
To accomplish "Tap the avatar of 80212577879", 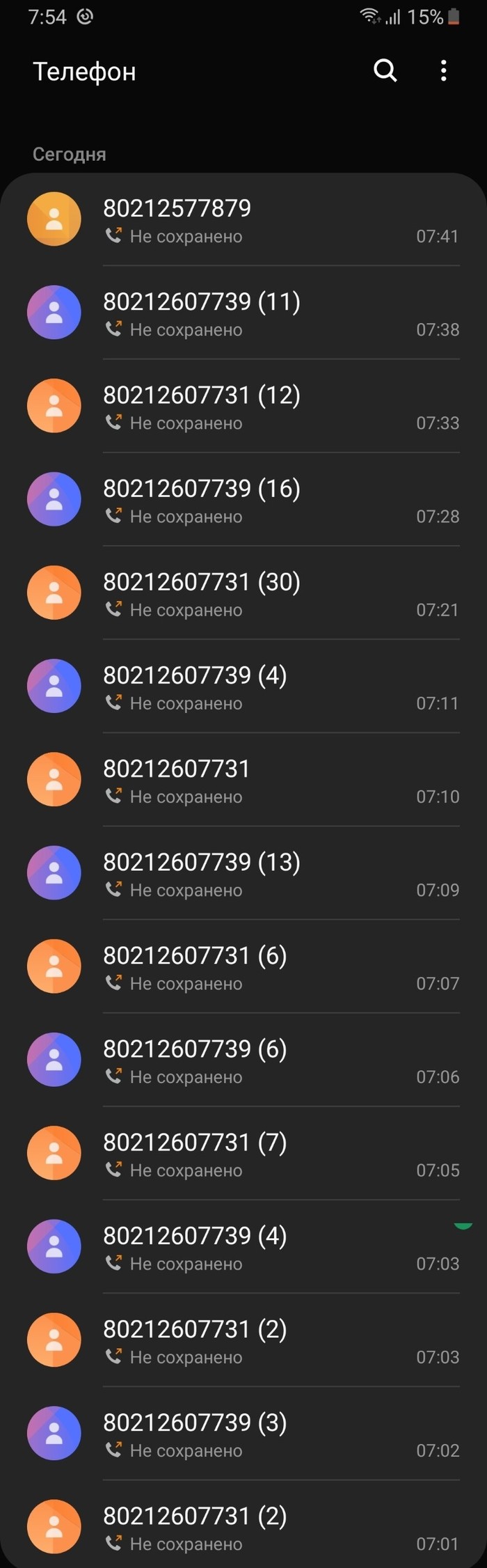I will (54, 219).
